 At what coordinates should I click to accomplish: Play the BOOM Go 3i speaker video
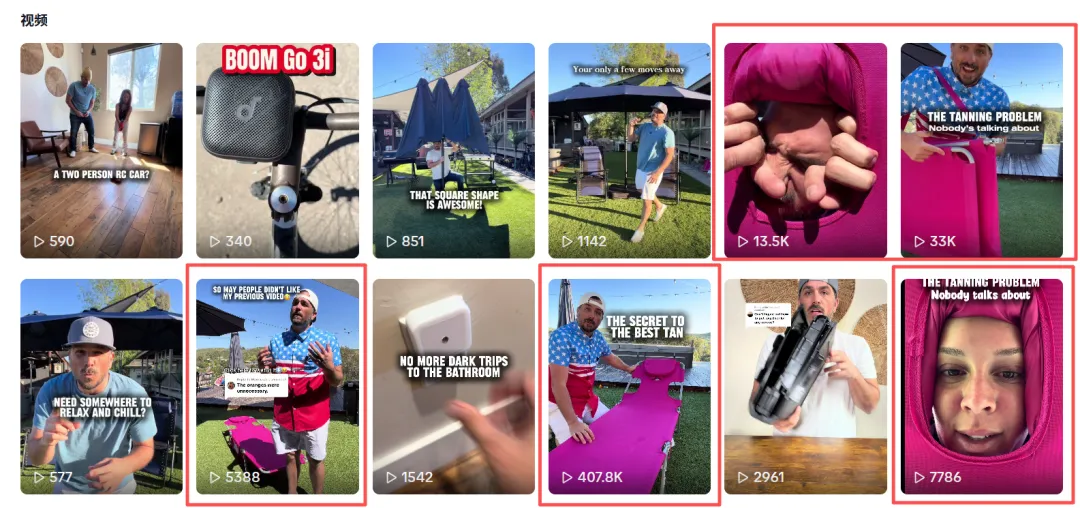[x=277, y=150]
